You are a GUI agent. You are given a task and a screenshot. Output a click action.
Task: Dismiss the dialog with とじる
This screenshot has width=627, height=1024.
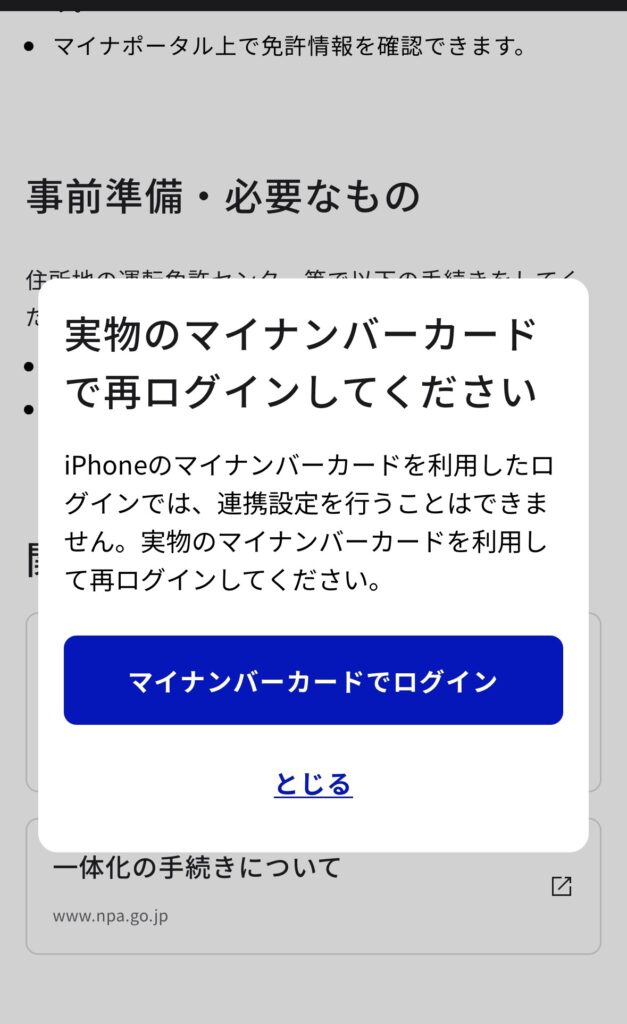click(x=313, y=784)
